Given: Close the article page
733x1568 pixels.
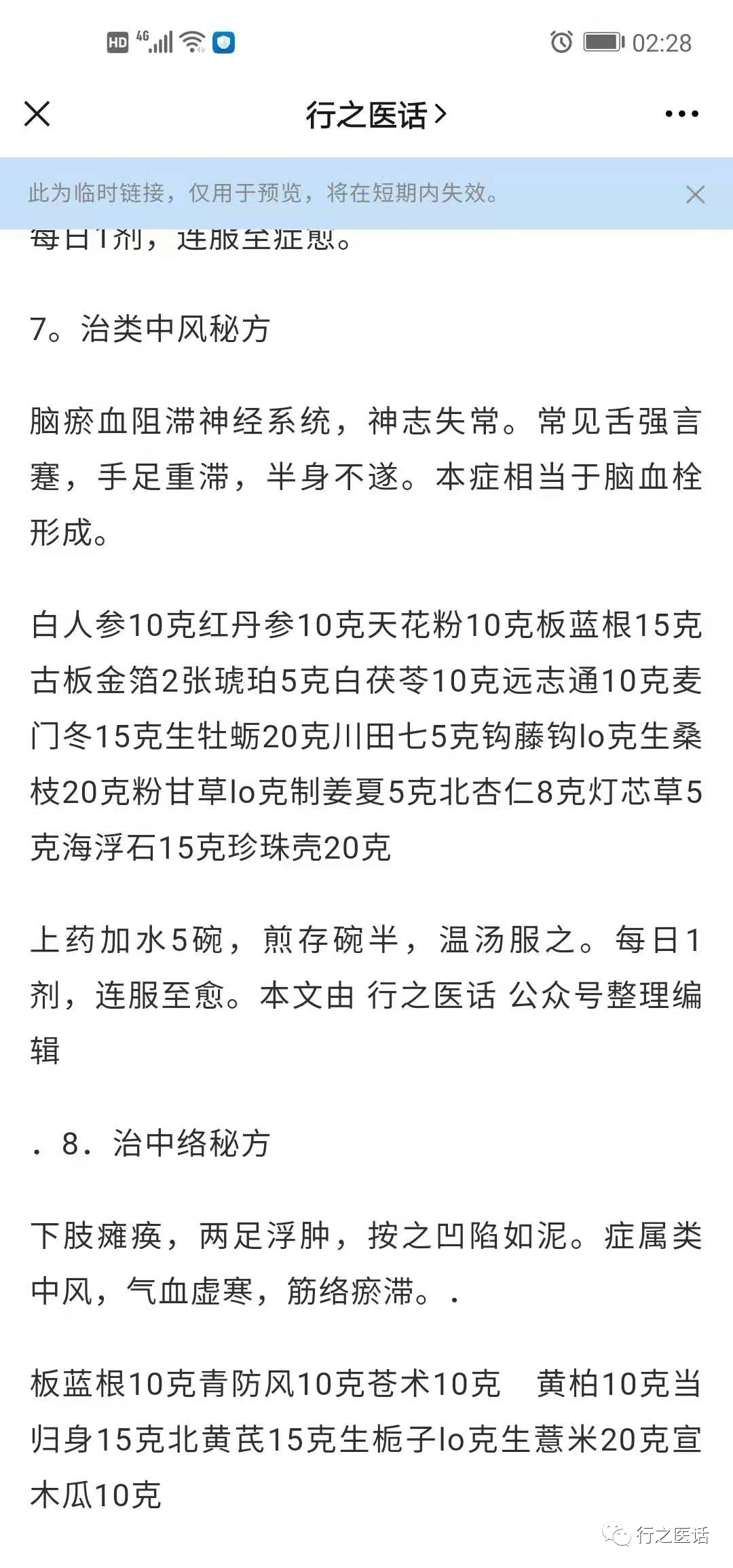Looking at the screenshot, I should [x=37, y=114].
